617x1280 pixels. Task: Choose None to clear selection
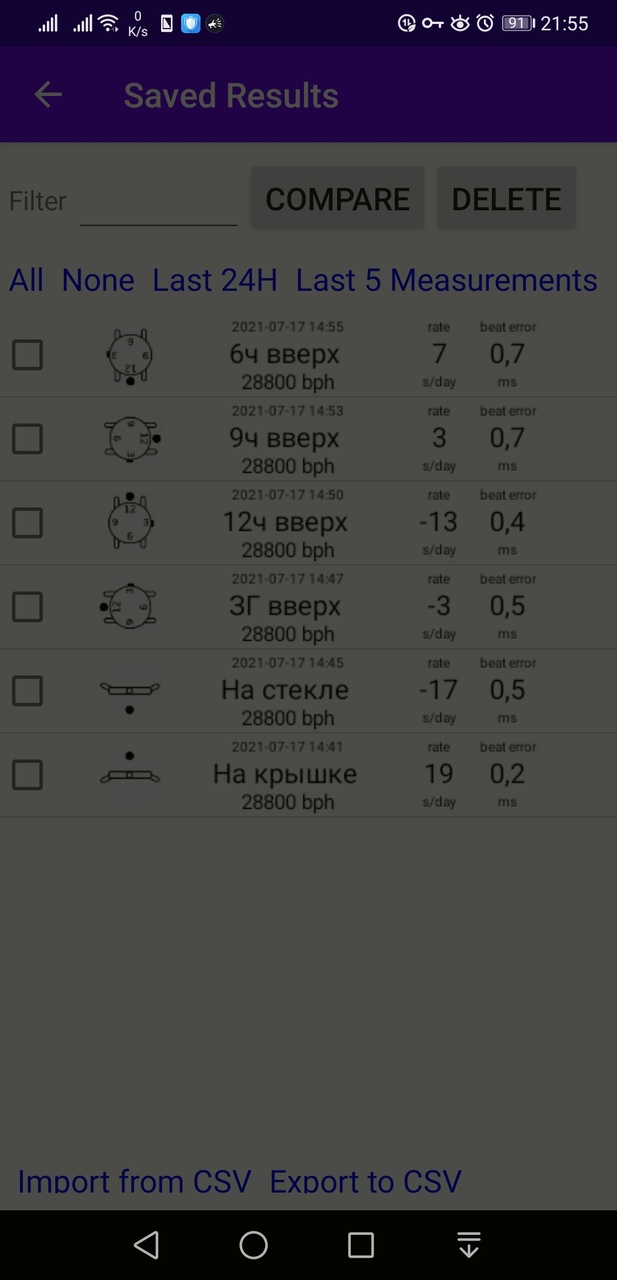pyautogui.click(x=98, y=280)
